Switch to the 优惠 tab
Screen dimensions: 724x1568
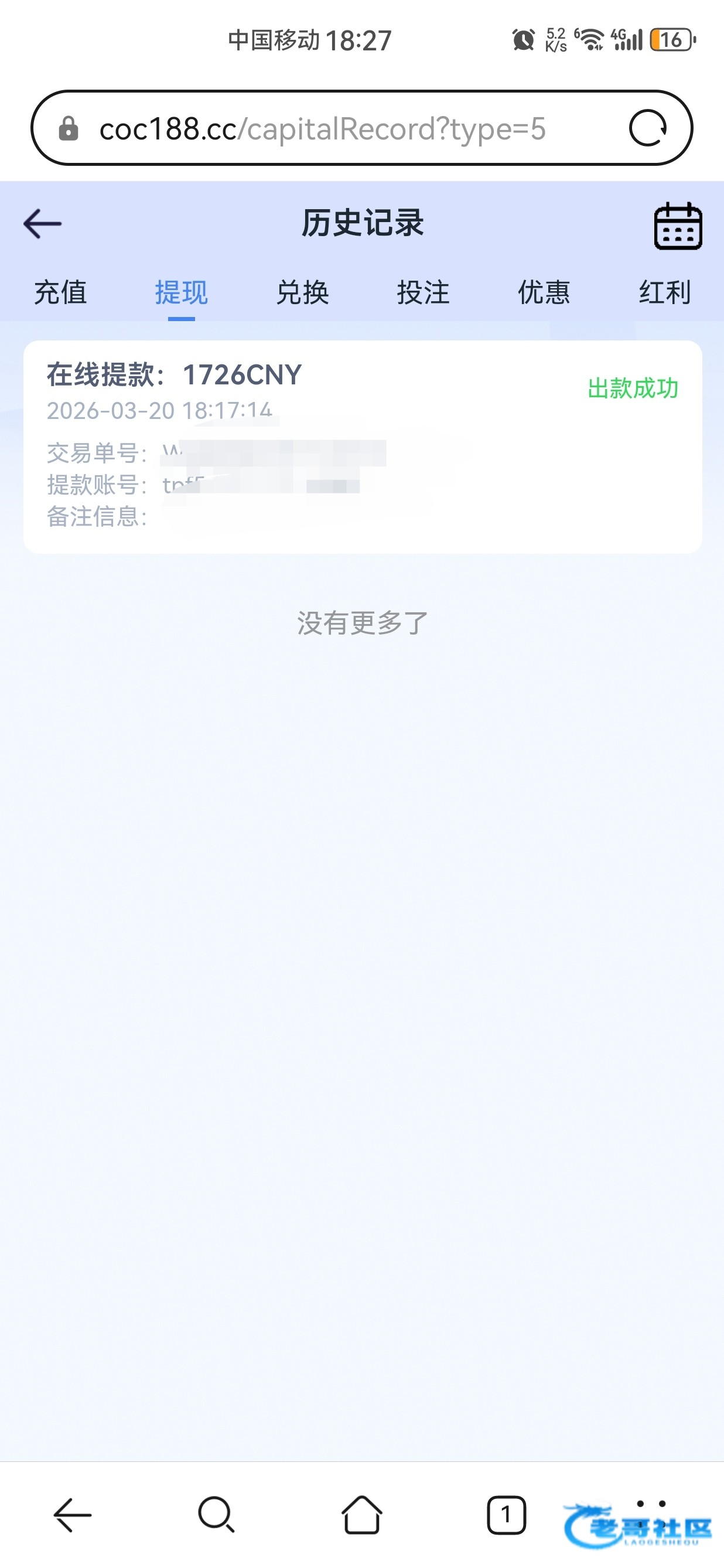pos(544,292)
